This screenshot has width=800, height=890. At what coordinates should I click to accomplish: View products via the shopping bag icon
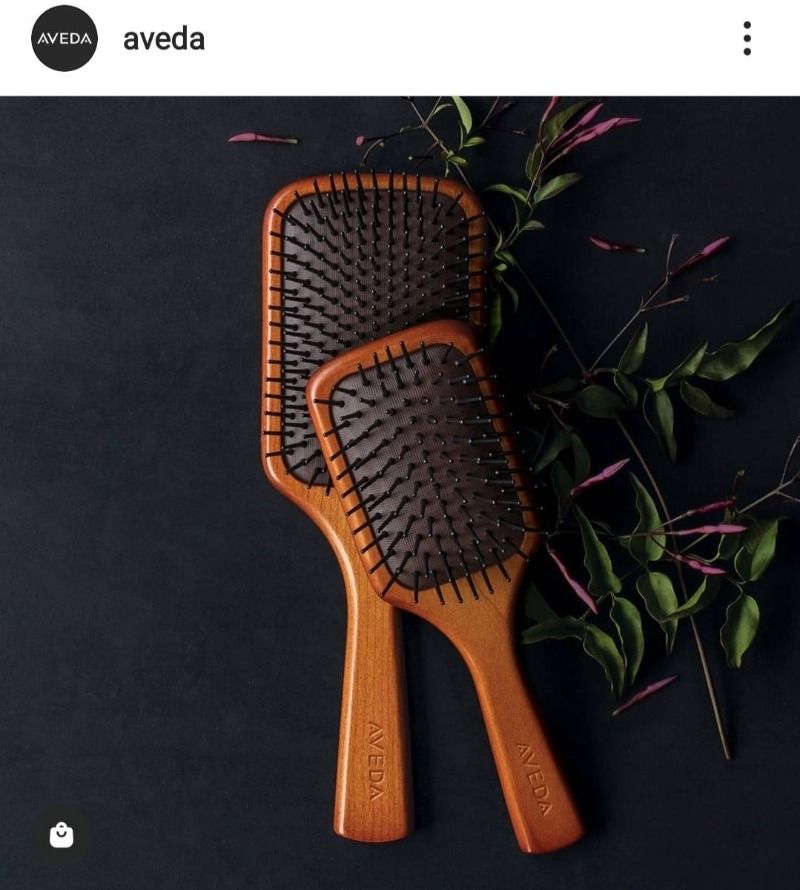point(62,834)
